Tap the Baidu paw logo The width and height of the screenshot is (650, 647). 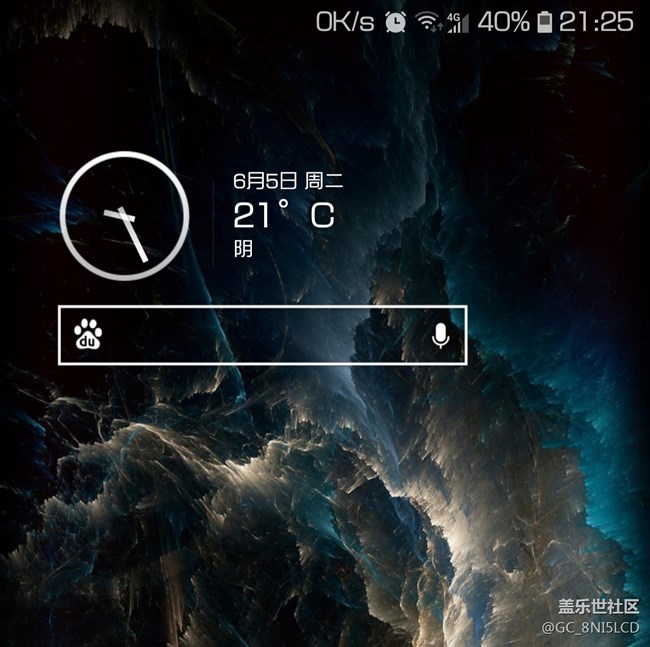click(x=88, y=336)
